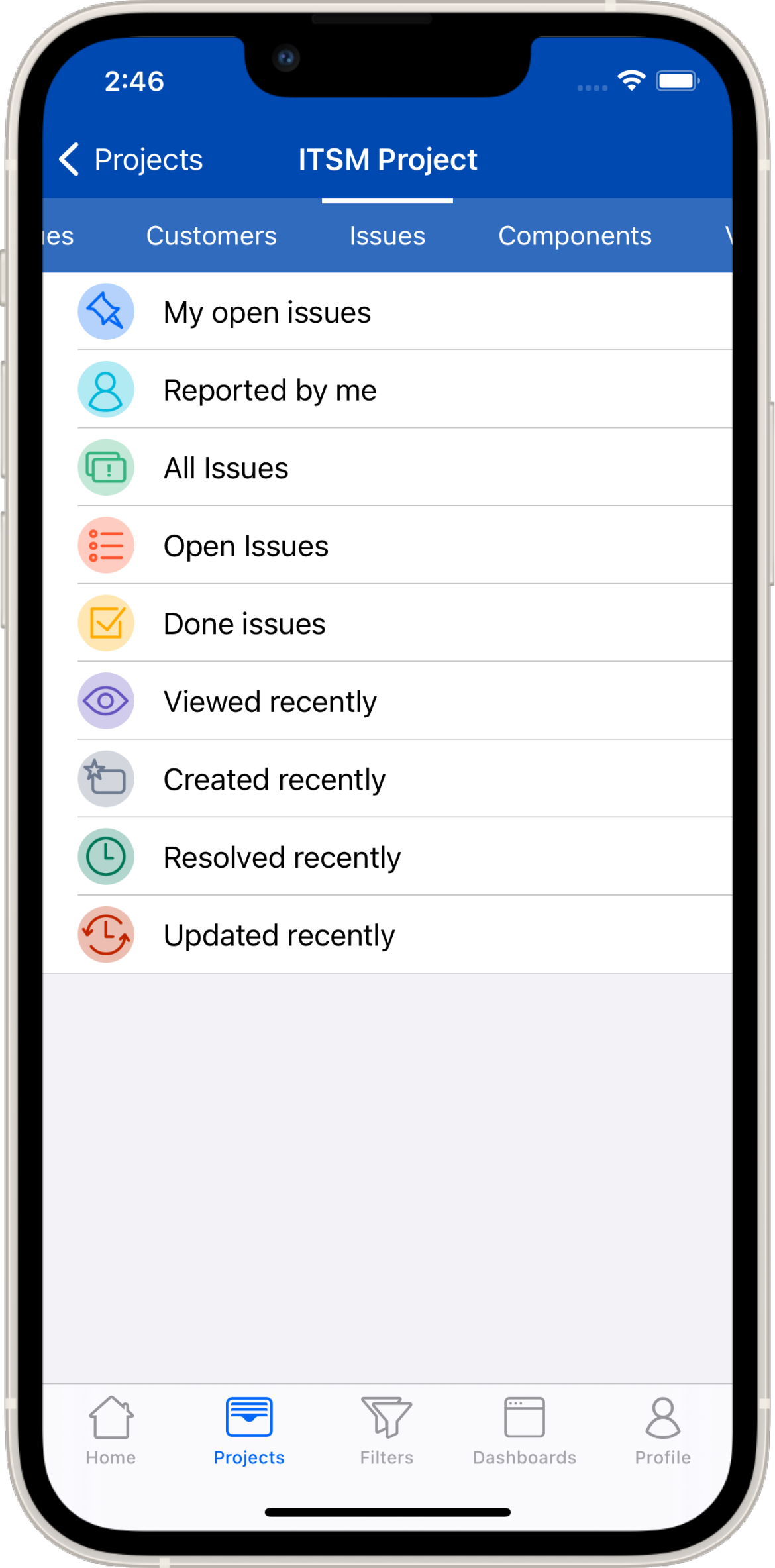
Task: Open the Profile tab
Action: 662,1431
